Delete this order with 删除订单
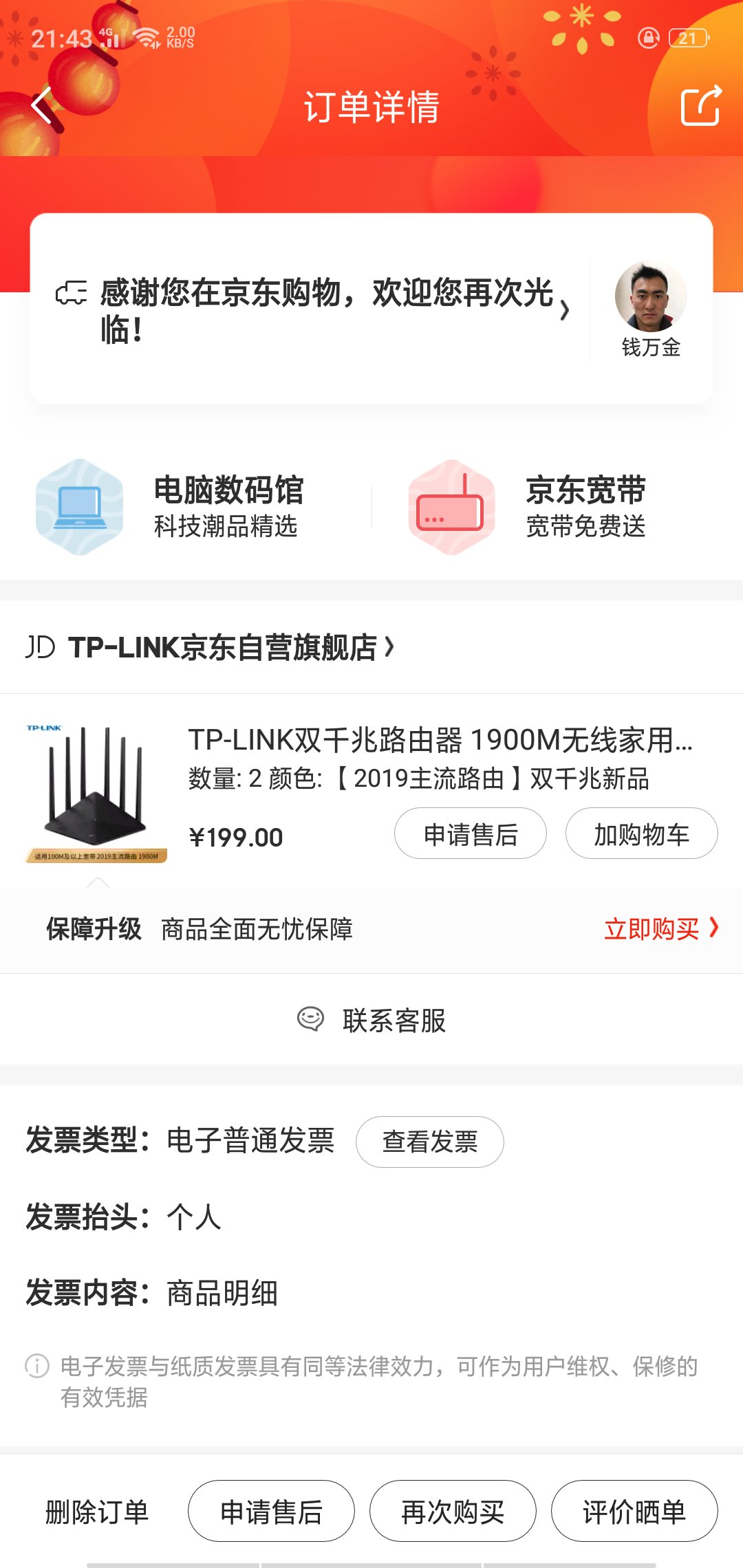Screen dimensions: 743x1568 point(97,1512)
